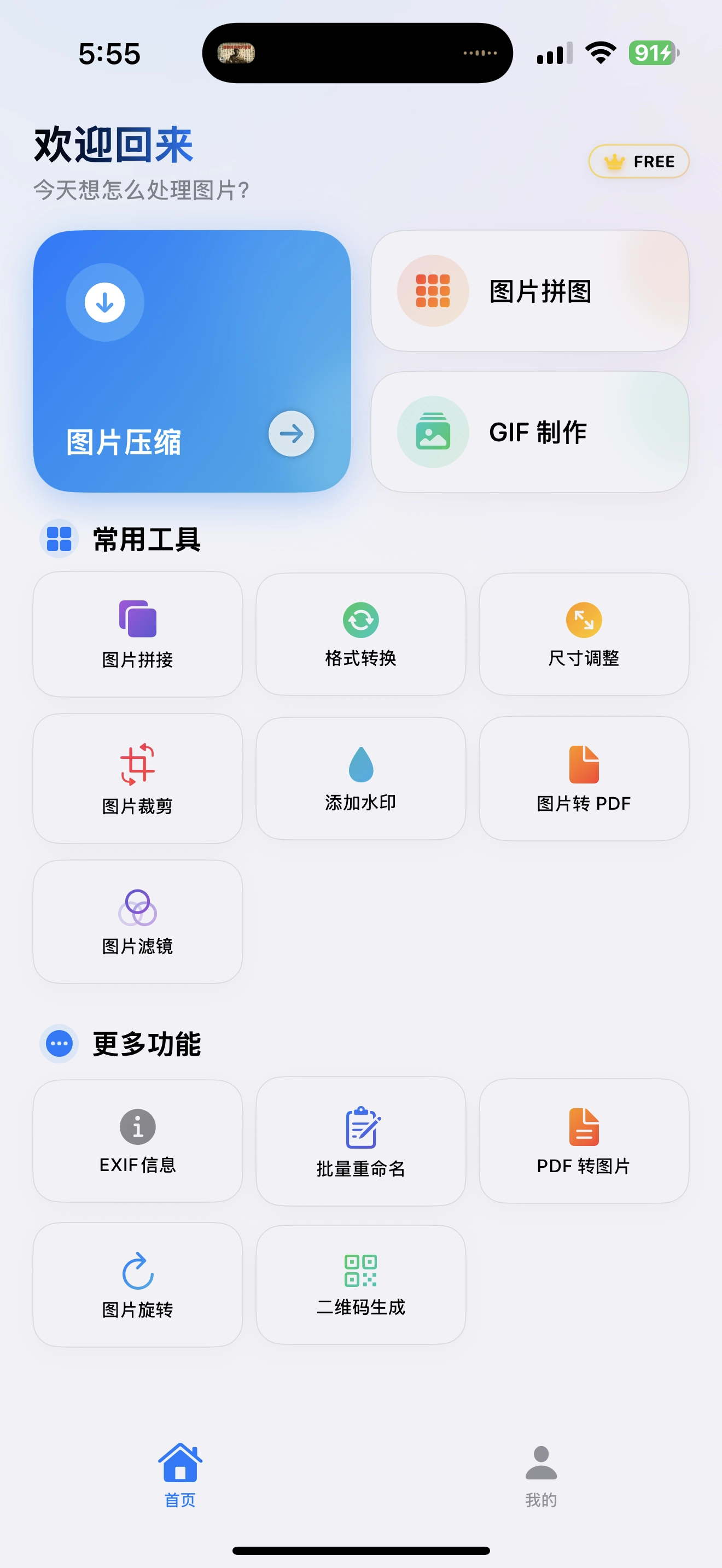This screenshot has height=1568, width=722.
Task: Tap the FREE crown badge
Action: [639, 161]
